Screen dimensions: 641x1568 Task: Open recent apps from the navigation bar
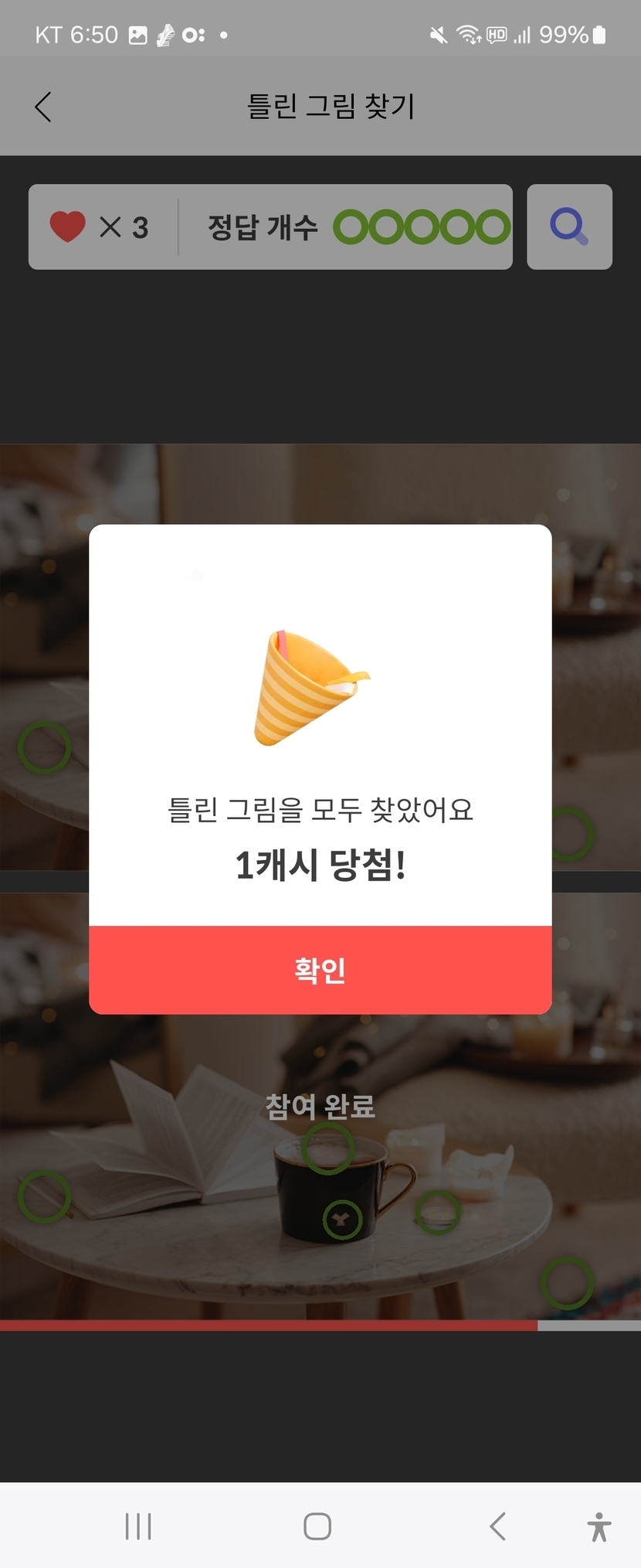(x=138, y=1526)
